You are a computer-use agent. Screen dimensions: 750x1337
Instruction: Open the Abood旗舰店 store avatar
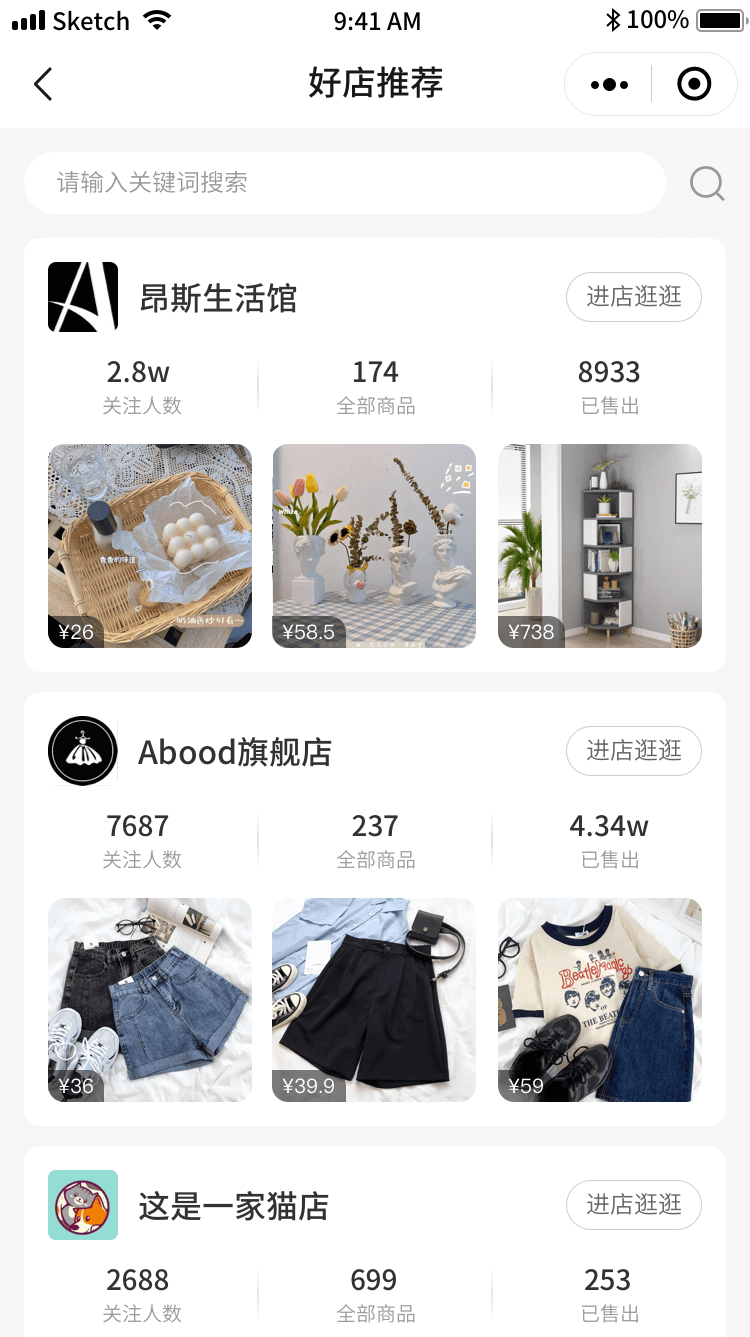tap(83, 751)
